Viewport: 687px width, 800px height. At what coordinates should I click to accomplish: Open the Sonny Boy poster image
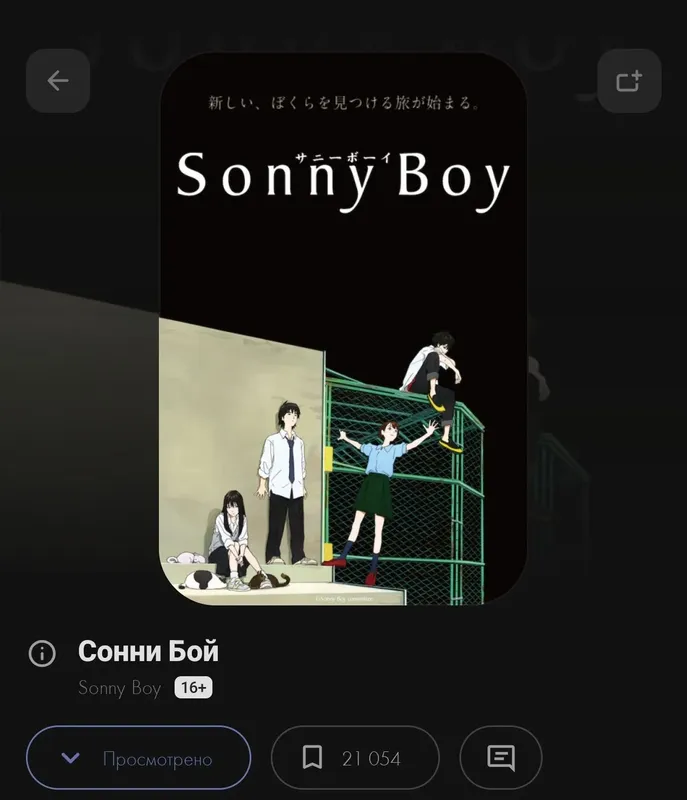343,330
